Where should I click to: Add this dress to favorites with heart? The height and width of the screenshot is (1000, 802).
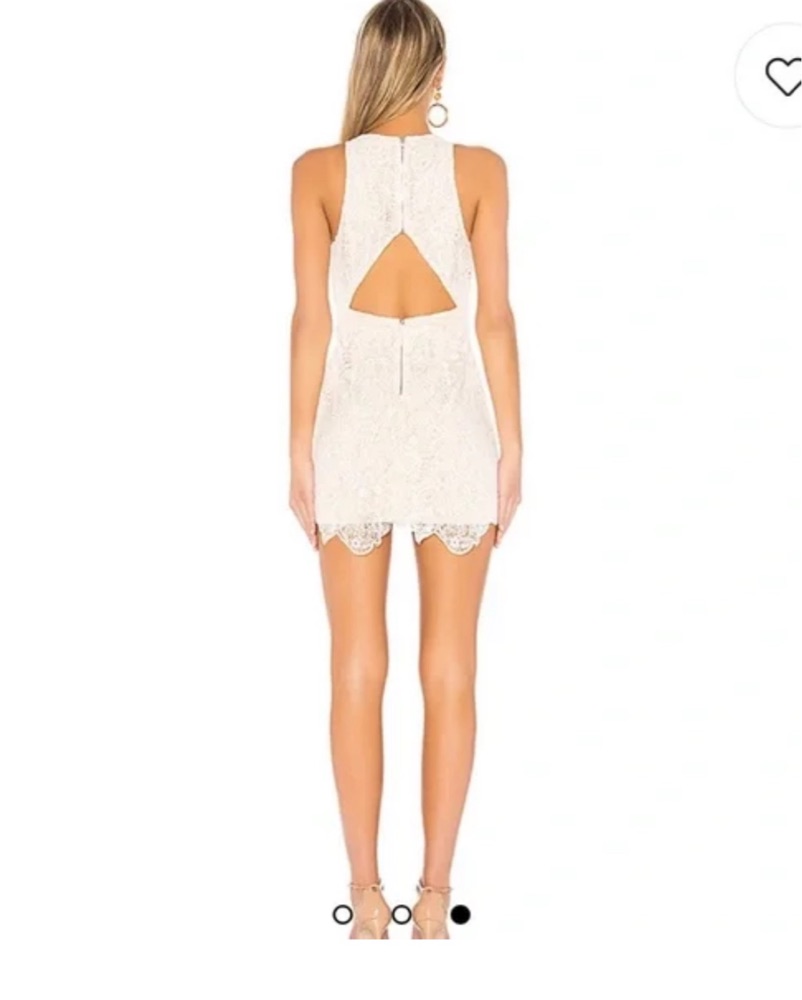(x=782, y=76)
